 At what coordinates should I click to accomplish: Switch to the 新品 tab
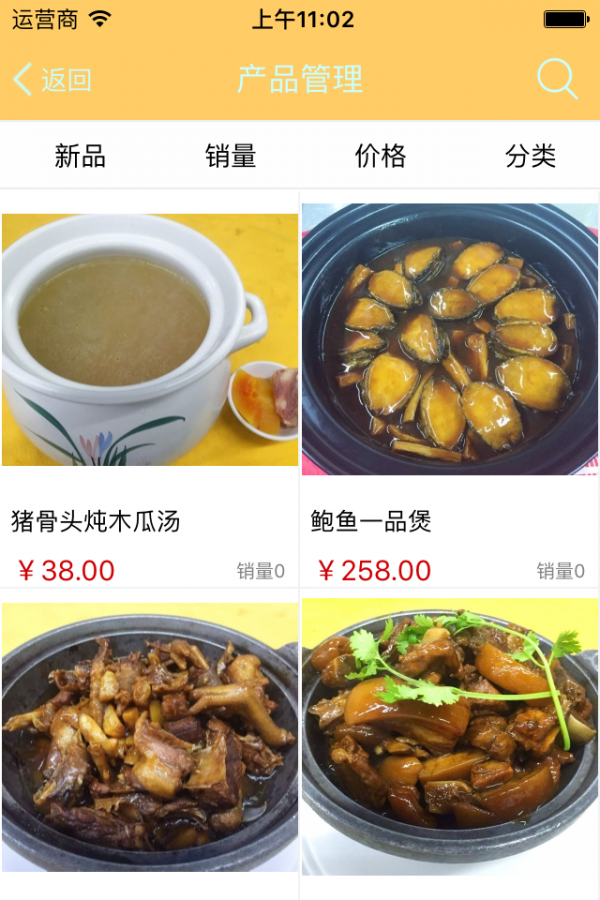80,156
